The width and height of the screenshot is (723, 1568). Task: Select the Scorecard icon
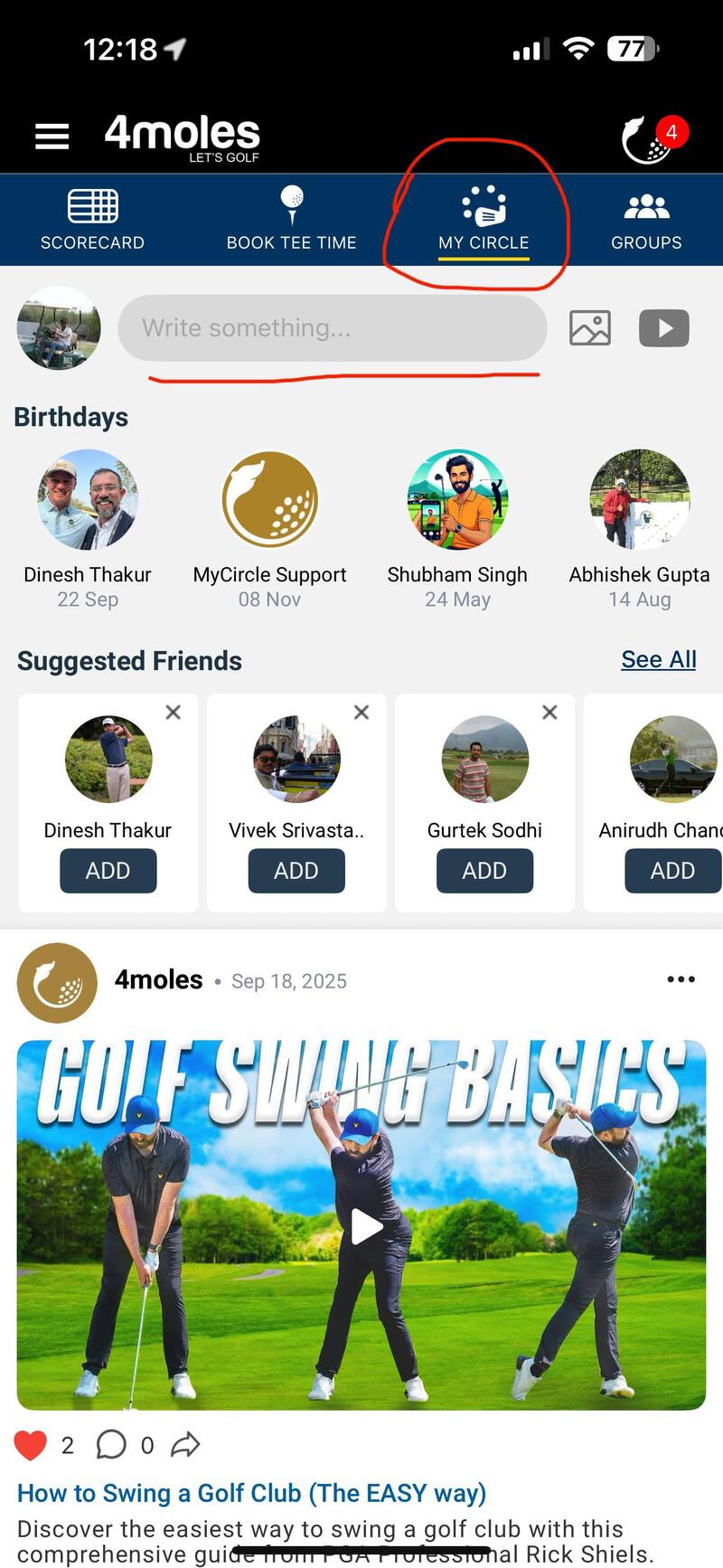click(x=93, y=203)
